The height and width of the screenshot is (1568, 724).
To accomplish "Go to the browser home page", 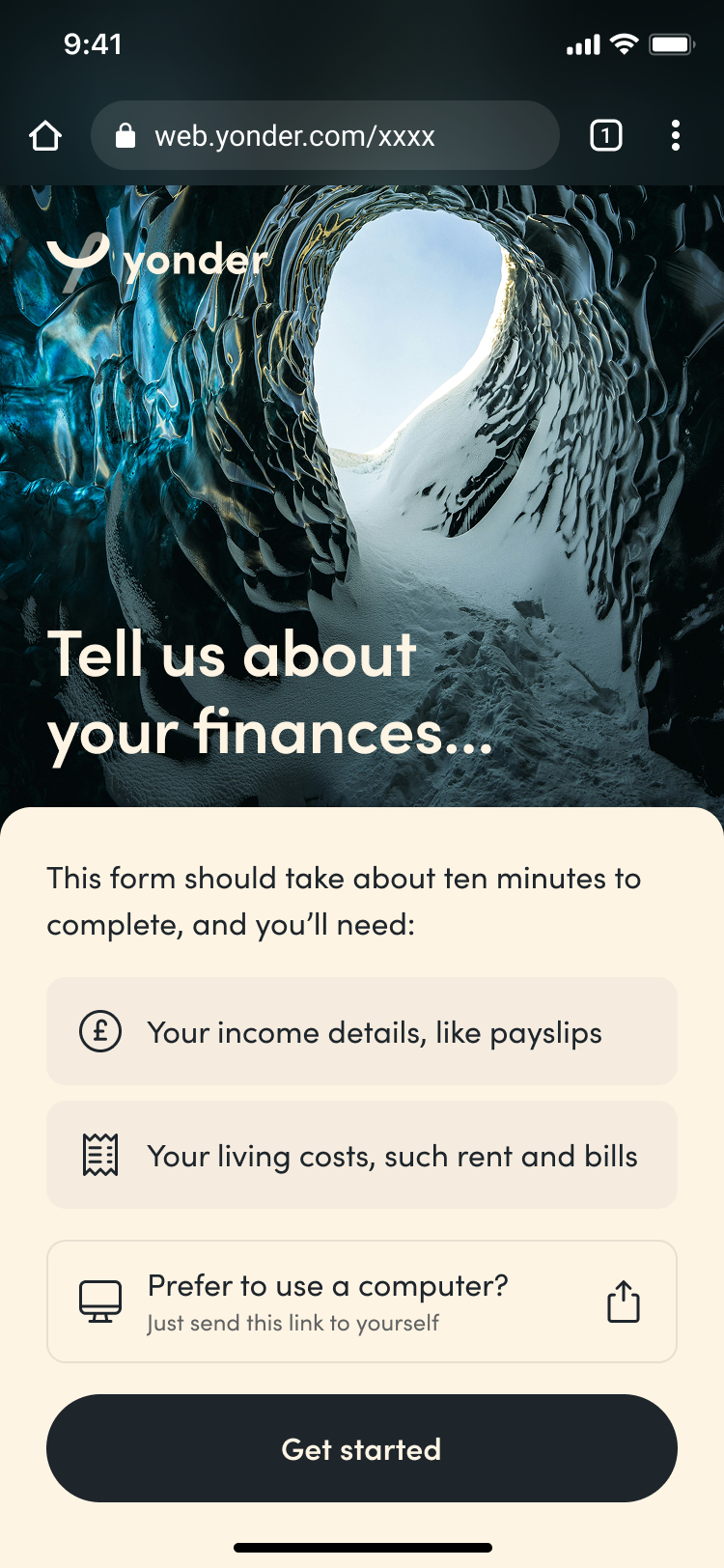I will click(45, 136).
